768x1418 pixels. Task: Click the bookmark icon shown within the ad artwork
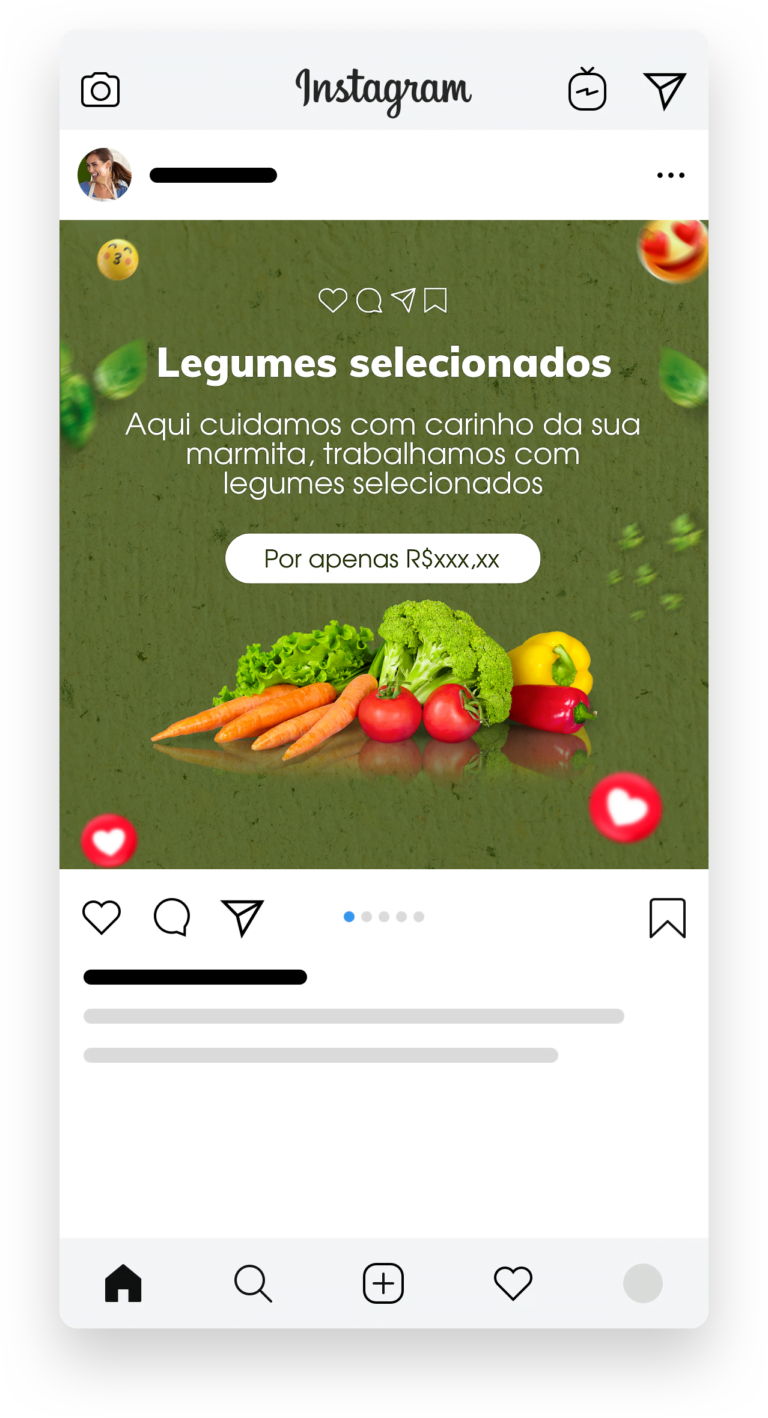(434, 300)
